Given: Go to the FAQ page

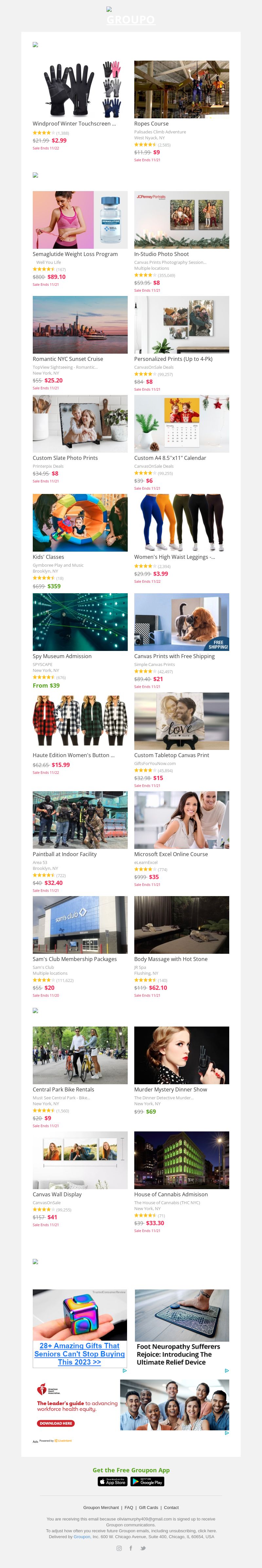Looking at the screenshot, I should pyautogui.click(x=129, y=1508).
